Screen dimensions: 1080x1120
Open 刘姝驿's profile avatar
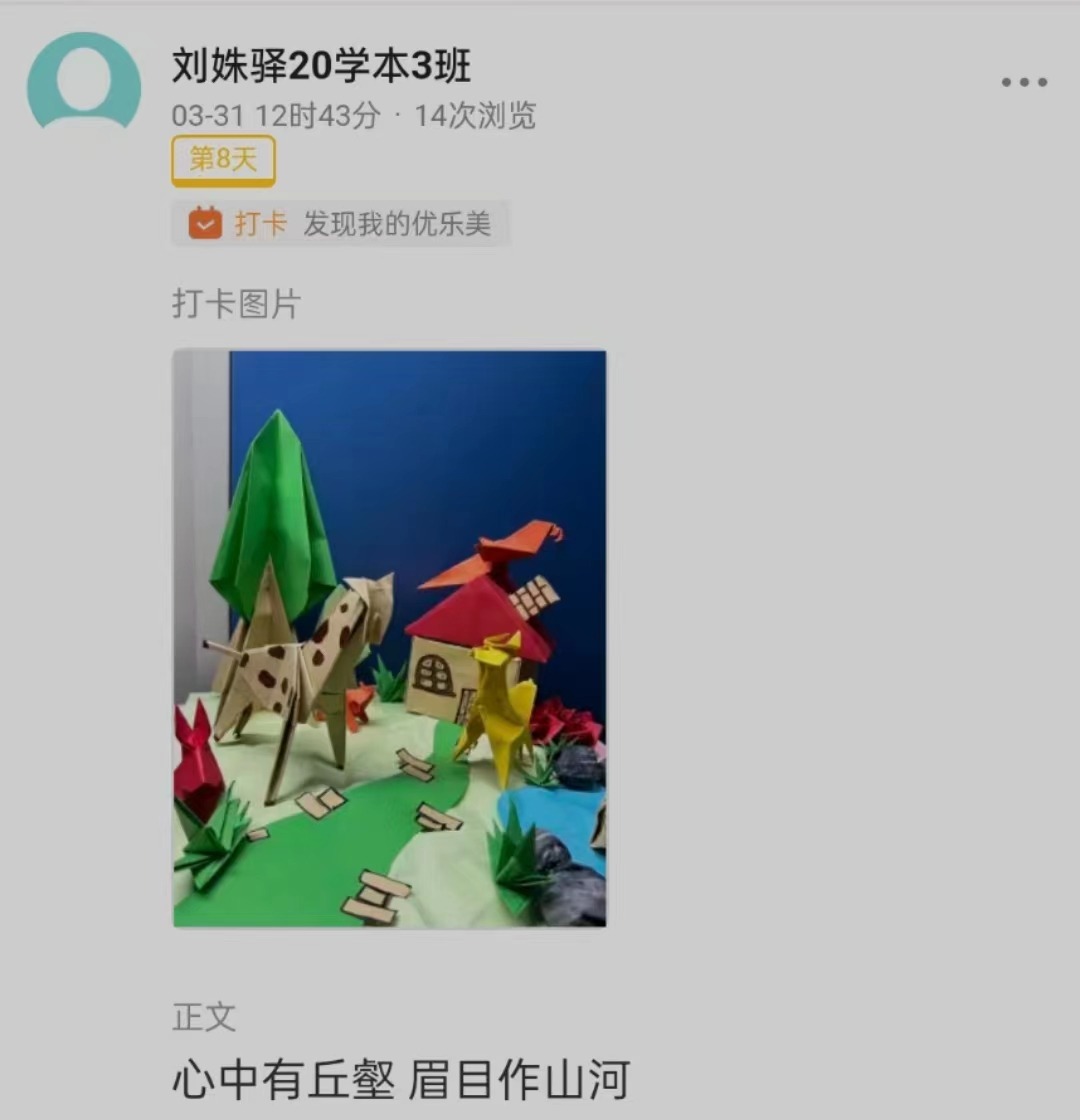point(84,82)
